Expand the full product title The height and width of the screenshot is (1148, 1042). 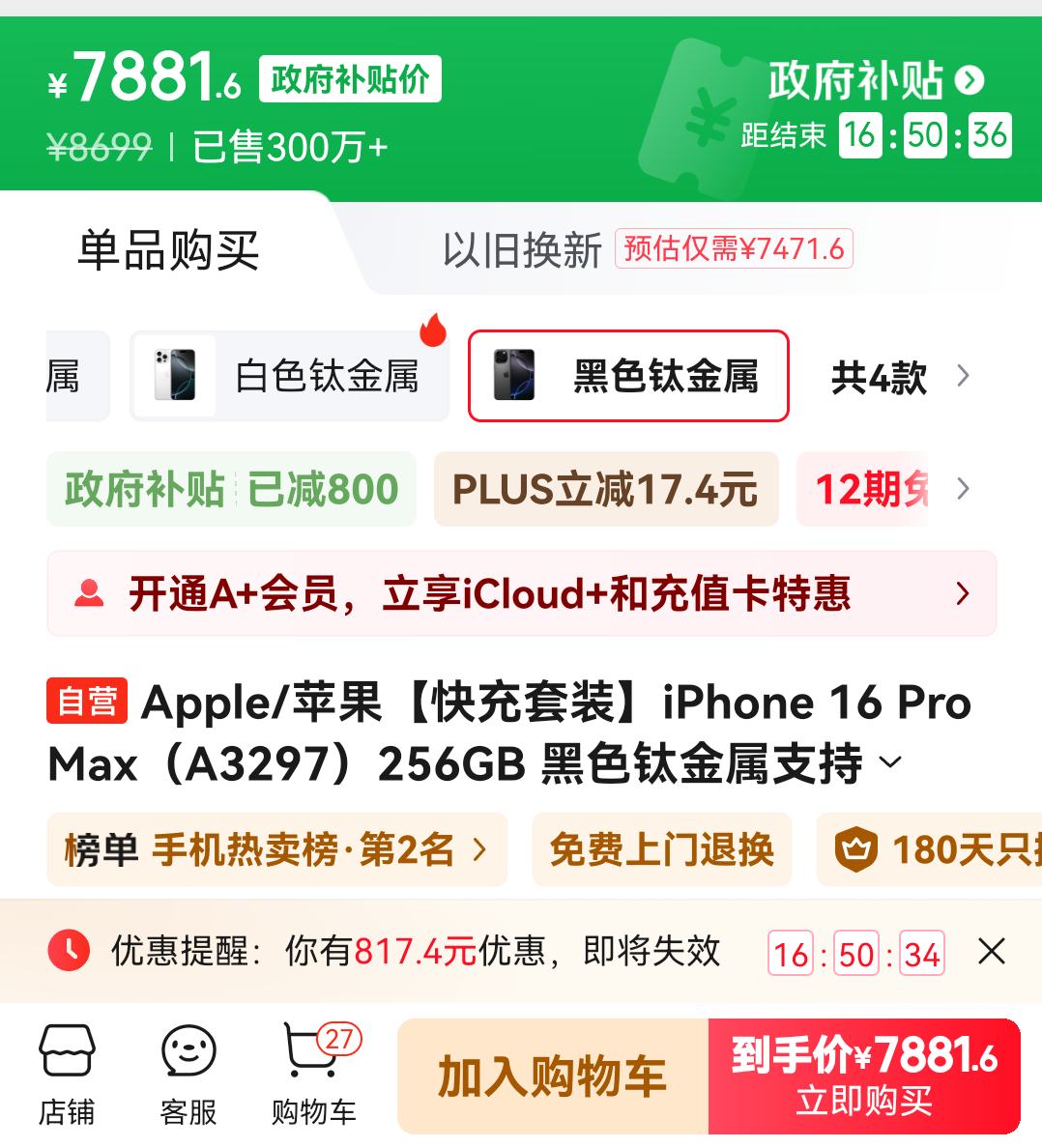890,763
